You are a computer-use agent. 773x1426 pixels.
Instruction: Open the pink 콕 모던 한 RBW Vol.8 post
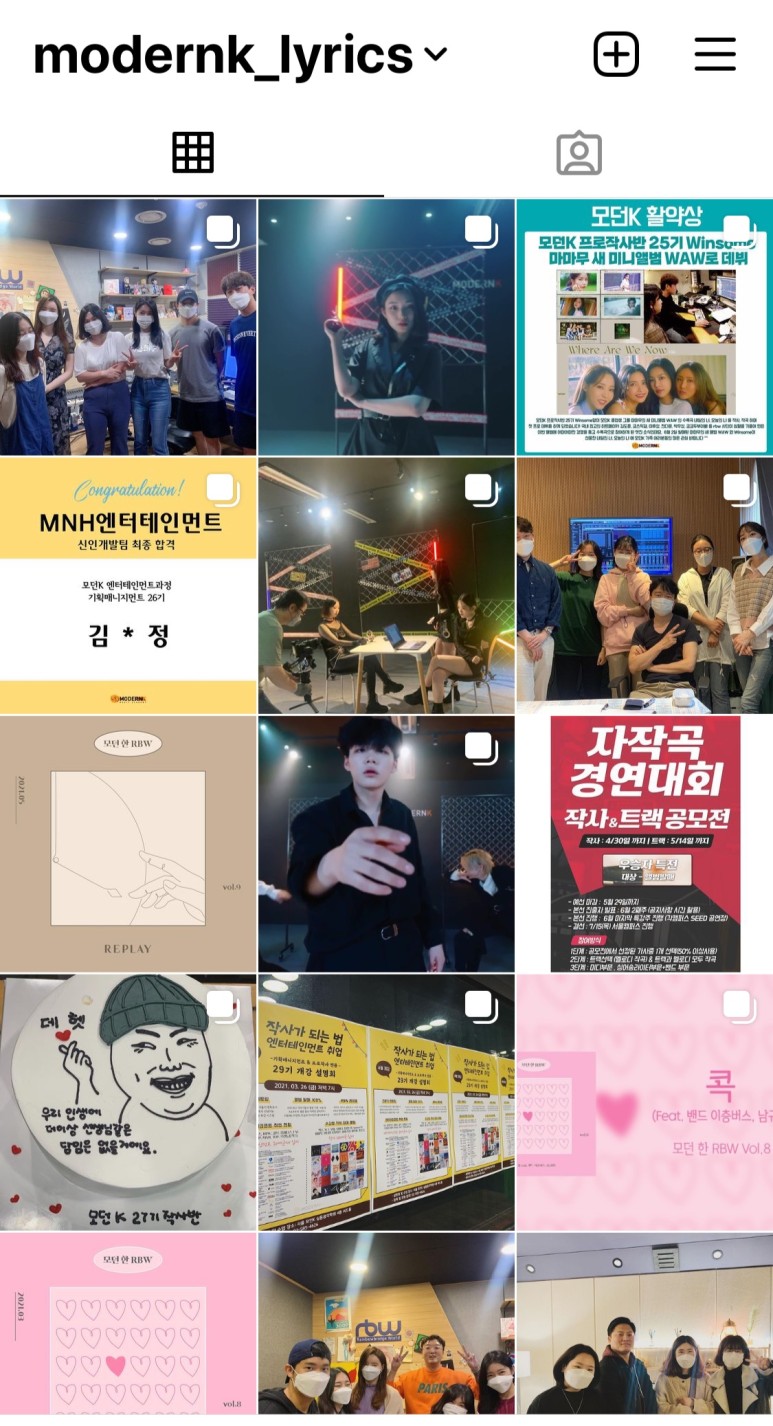tap(644, 1102)
